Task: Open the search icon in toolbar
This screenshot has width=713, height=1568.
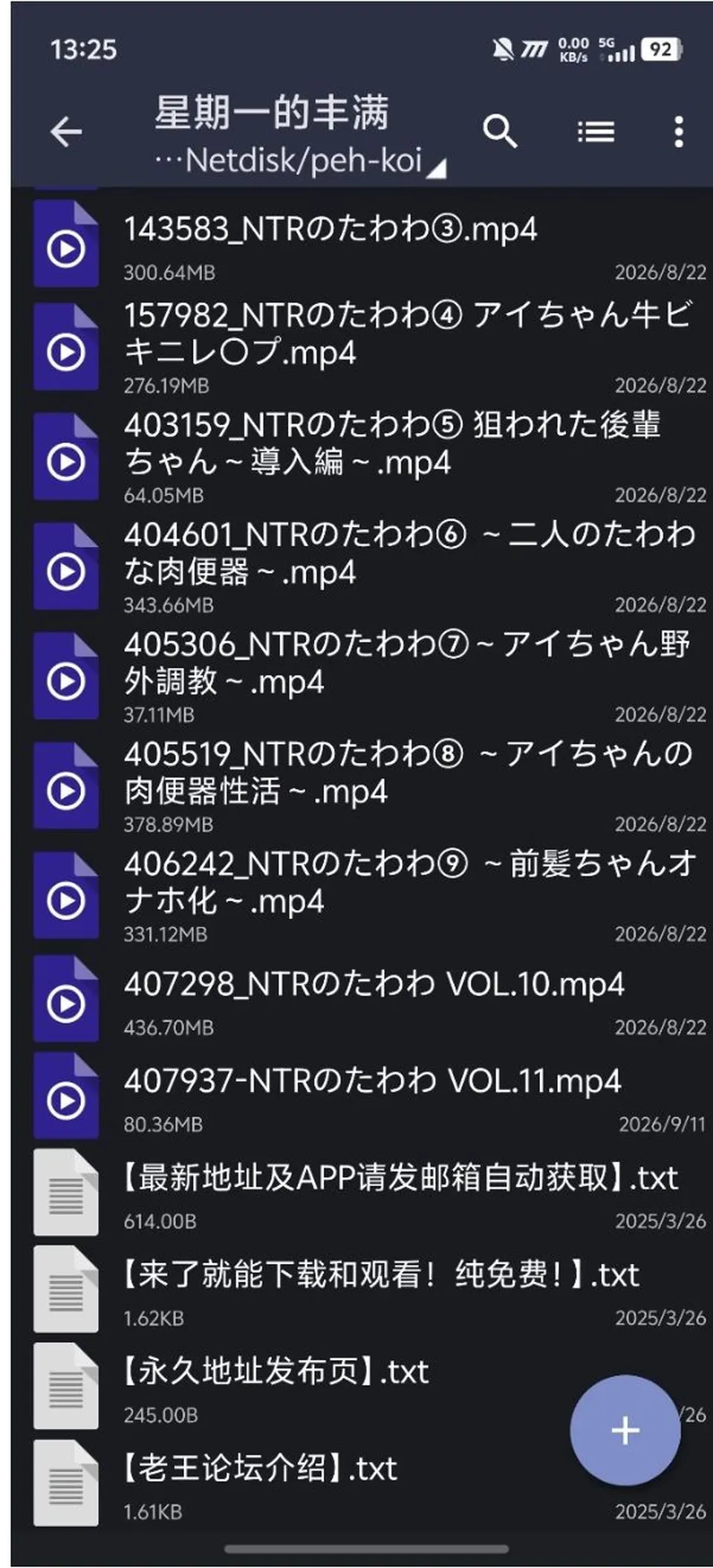Action: [x=500, y=132]
